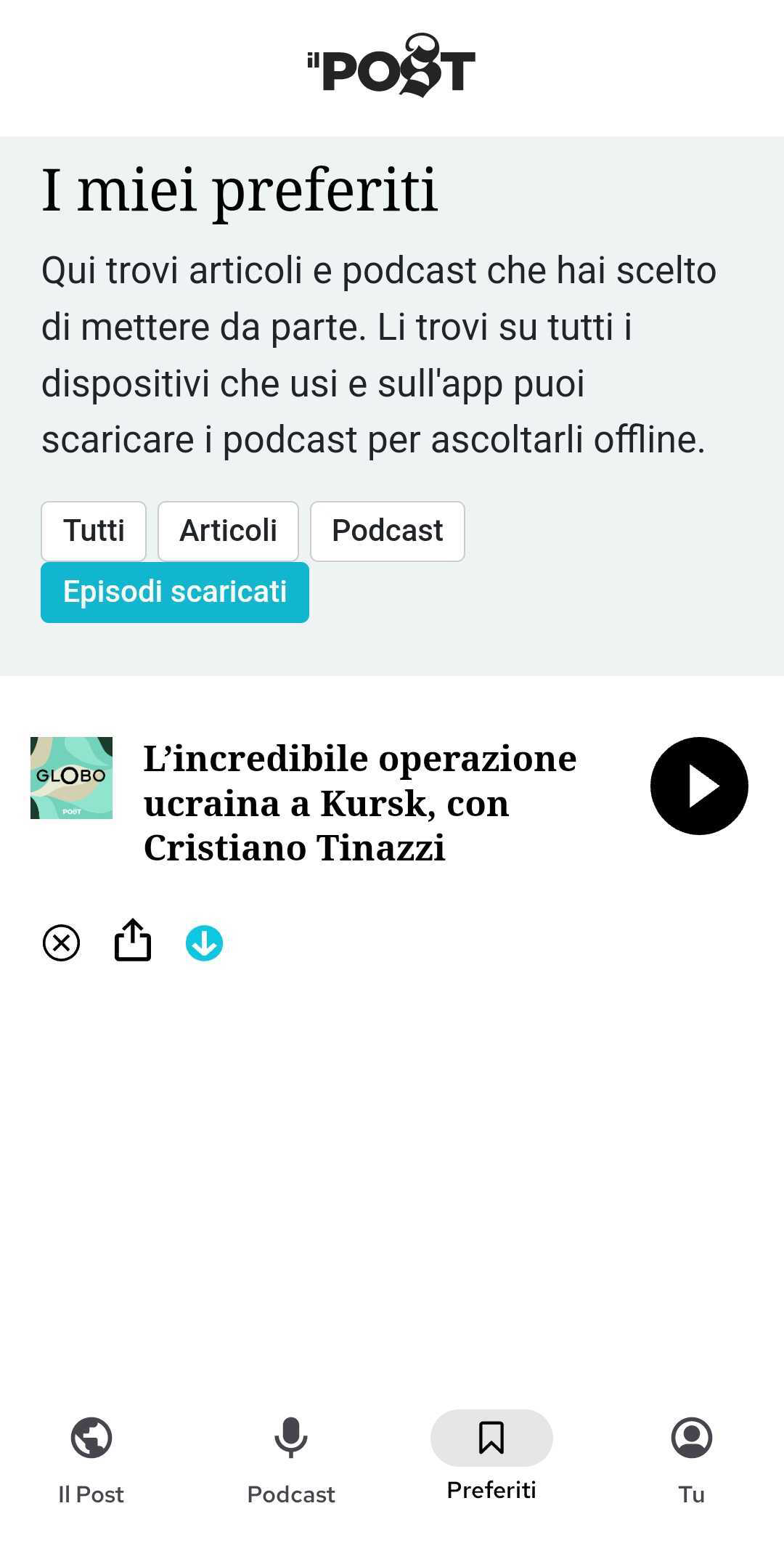Viewport: 784px width, 1543px height.
Task: Play the Kursk episode
Action: pyautogui.click(x=698, y=786)
